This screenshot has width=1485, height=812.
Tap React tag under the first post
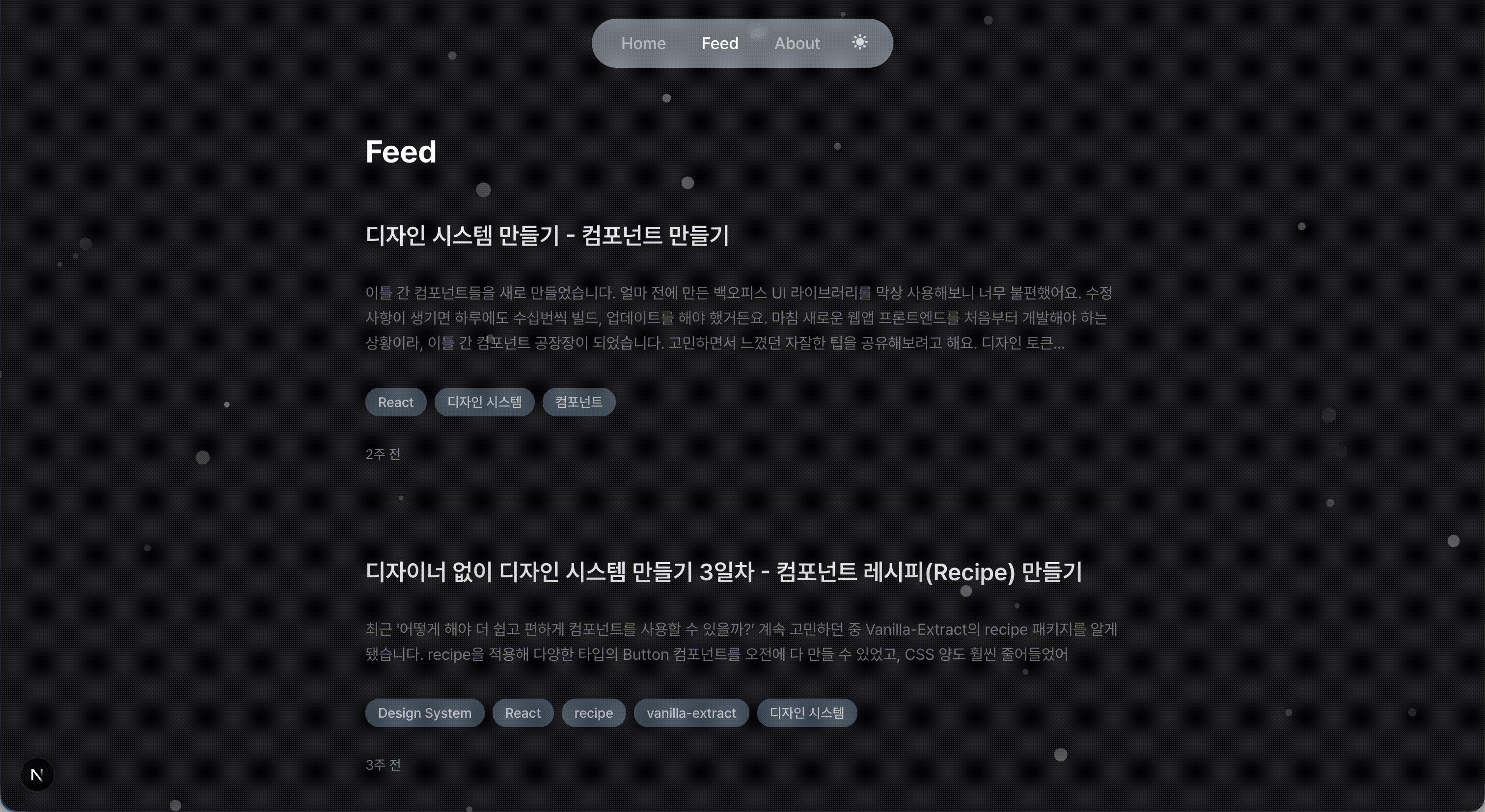click(395, 402)
